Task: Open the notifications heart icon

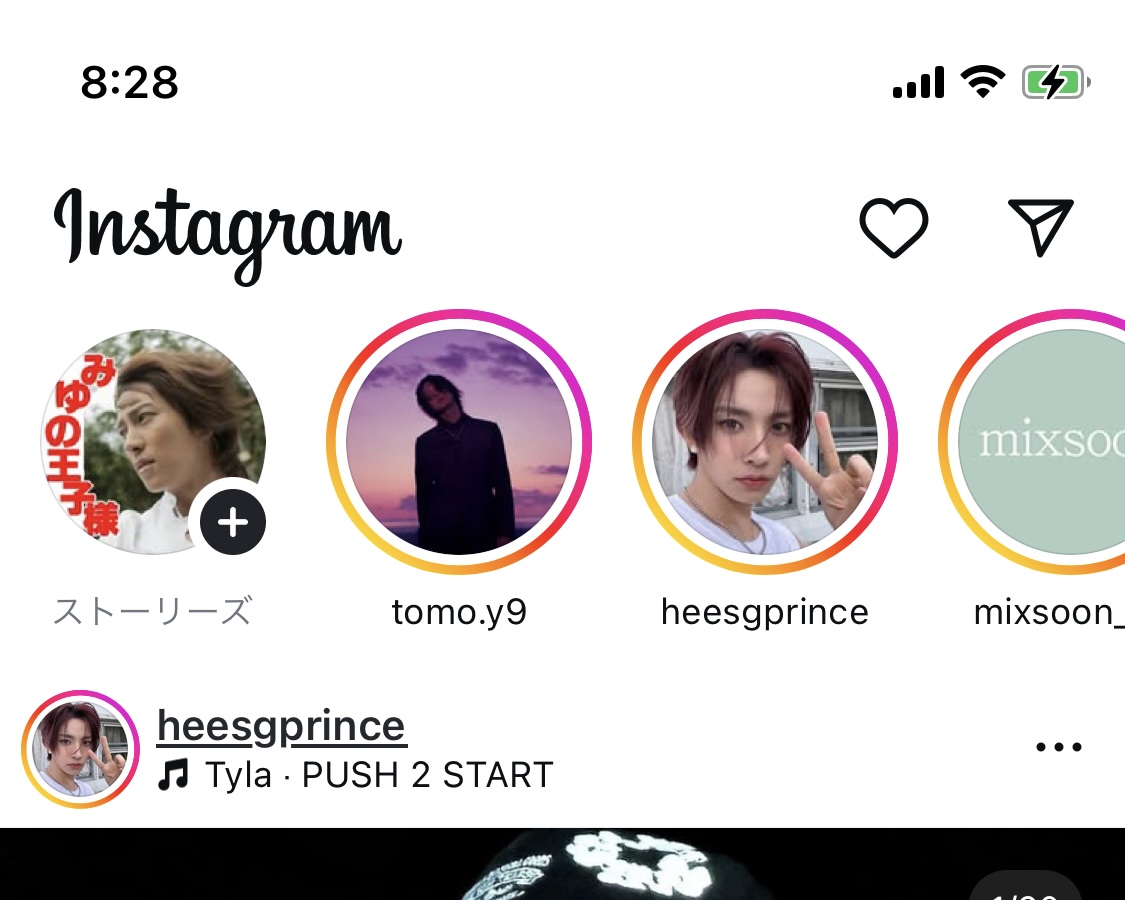Action: click(x=893, y=228)
